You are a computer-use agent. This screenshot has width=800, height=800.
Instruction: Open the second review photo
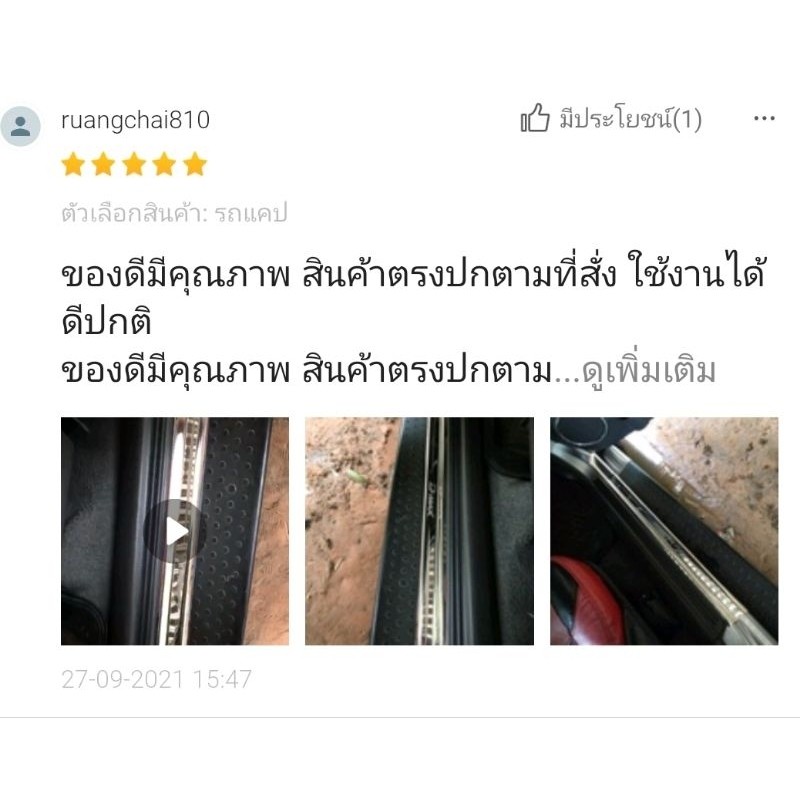pos(419,531)
